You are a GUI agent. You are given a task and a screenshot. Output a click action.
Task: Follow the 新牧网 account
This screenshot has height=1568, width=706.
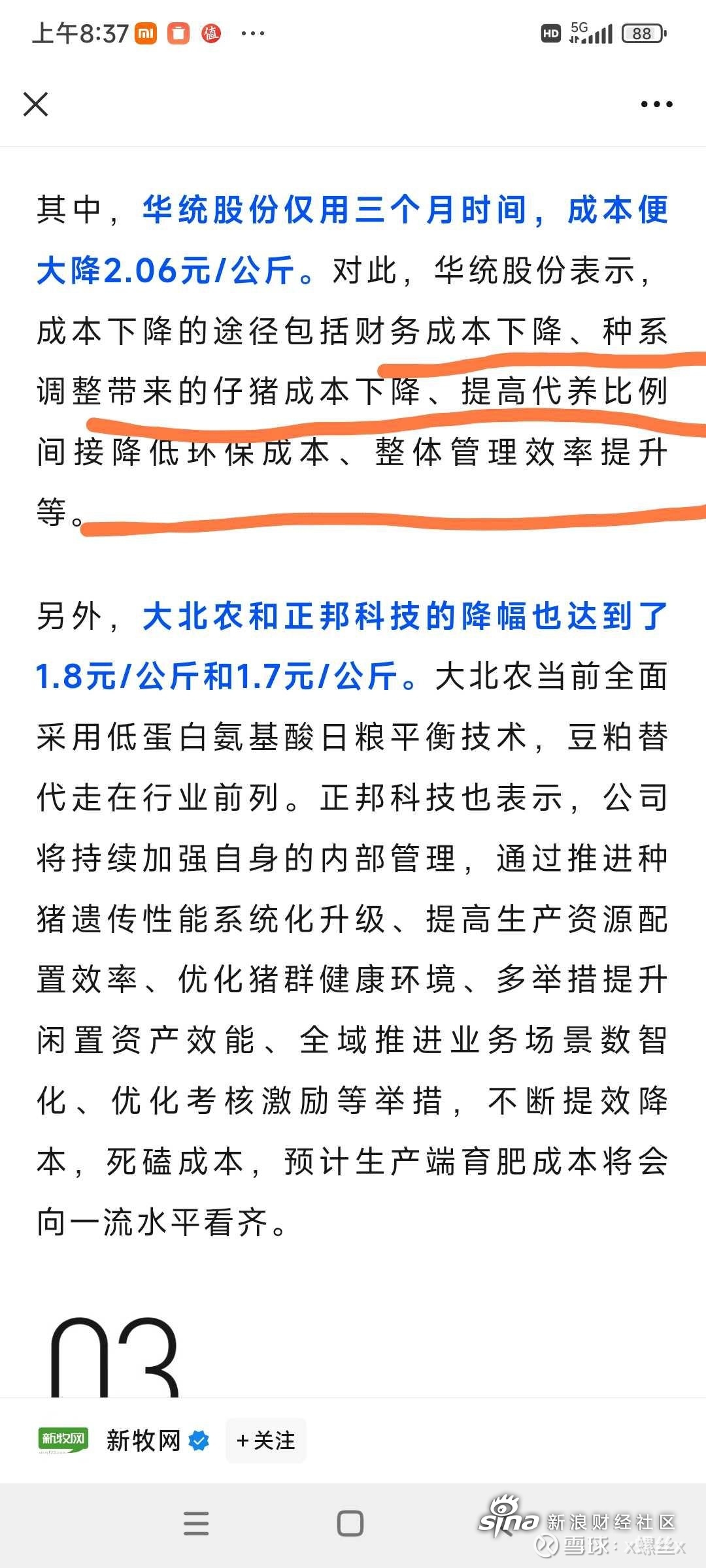click(266, 1440)
